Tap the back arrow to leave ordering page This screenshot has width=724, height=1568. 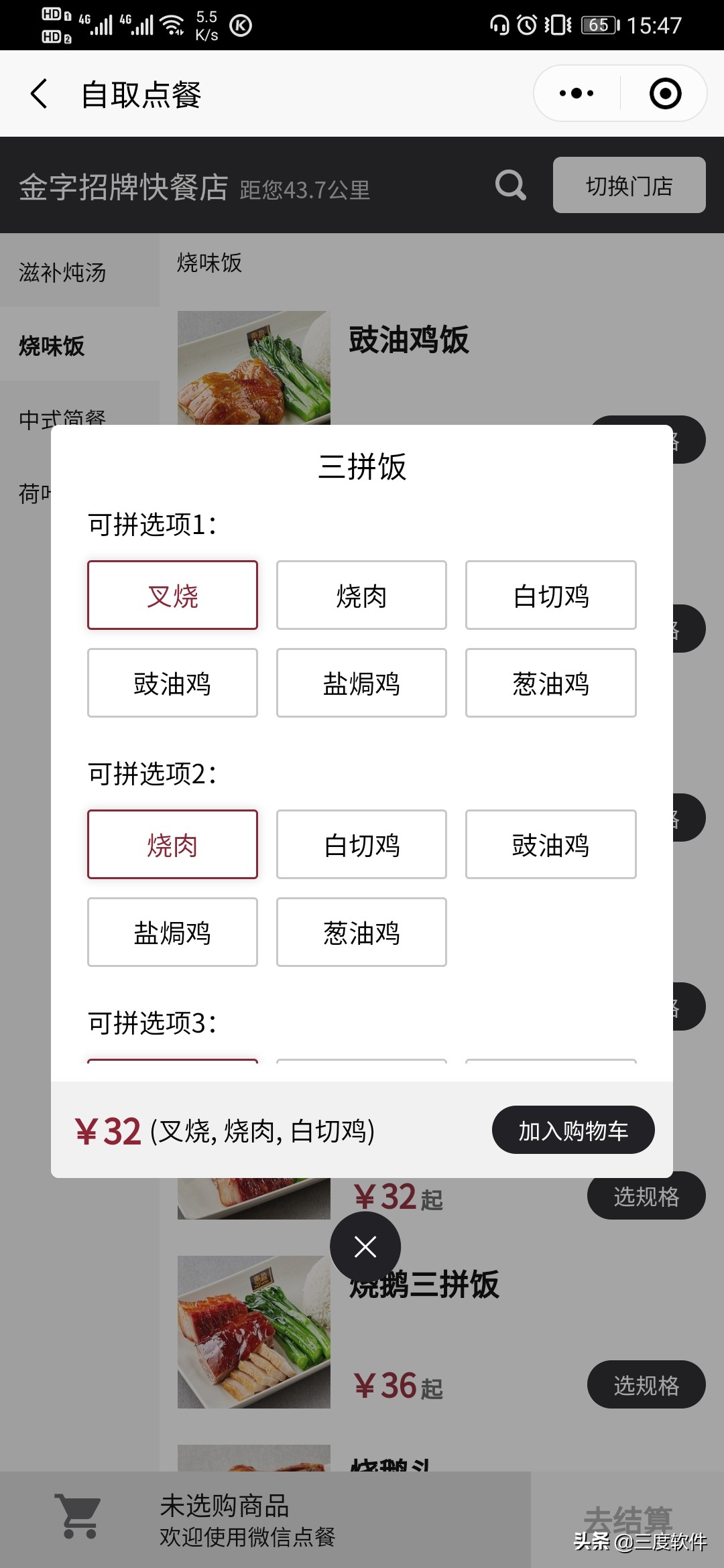[38, 94]
